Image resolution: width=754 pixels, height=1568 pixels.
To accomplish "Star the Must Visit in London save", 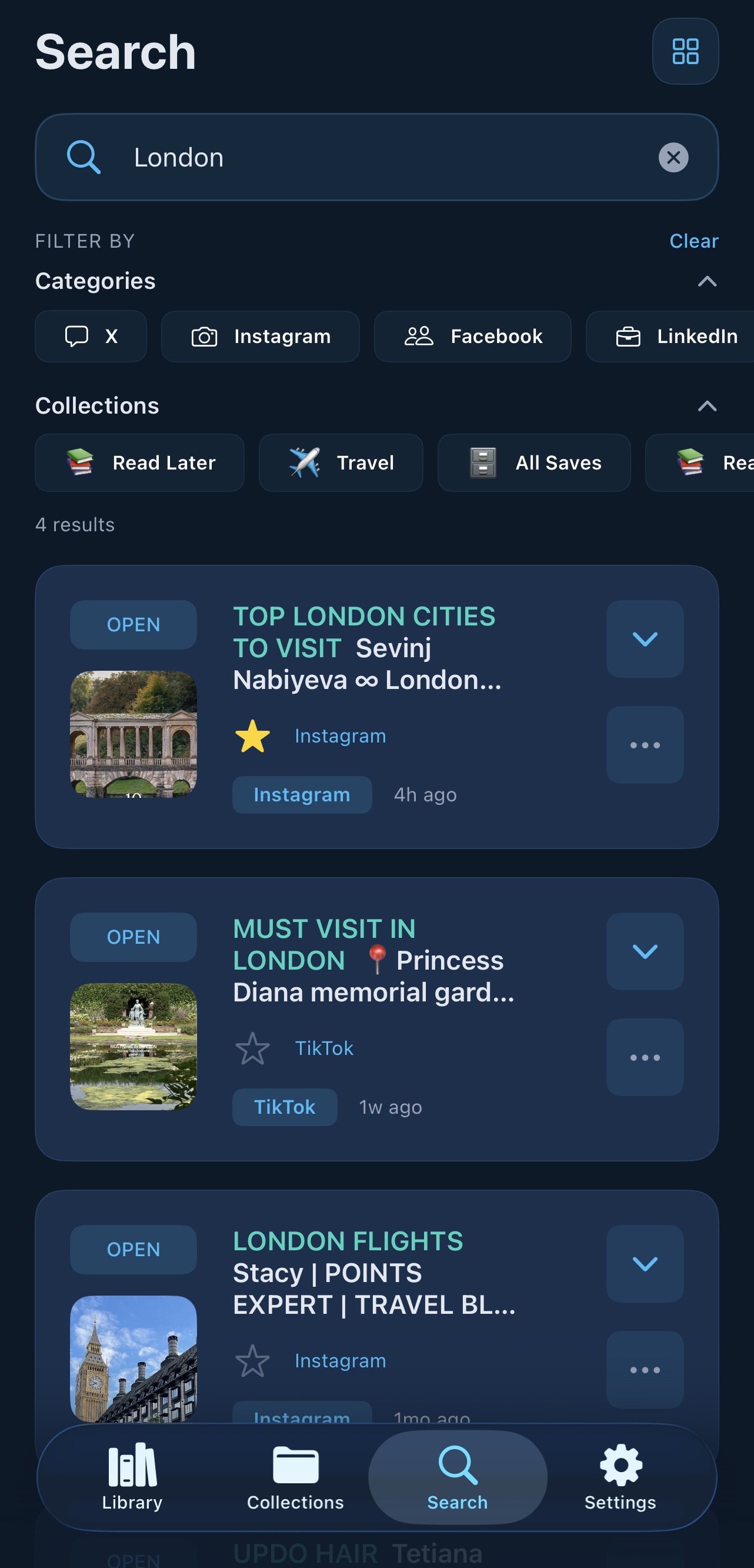I will [252, 1048].
